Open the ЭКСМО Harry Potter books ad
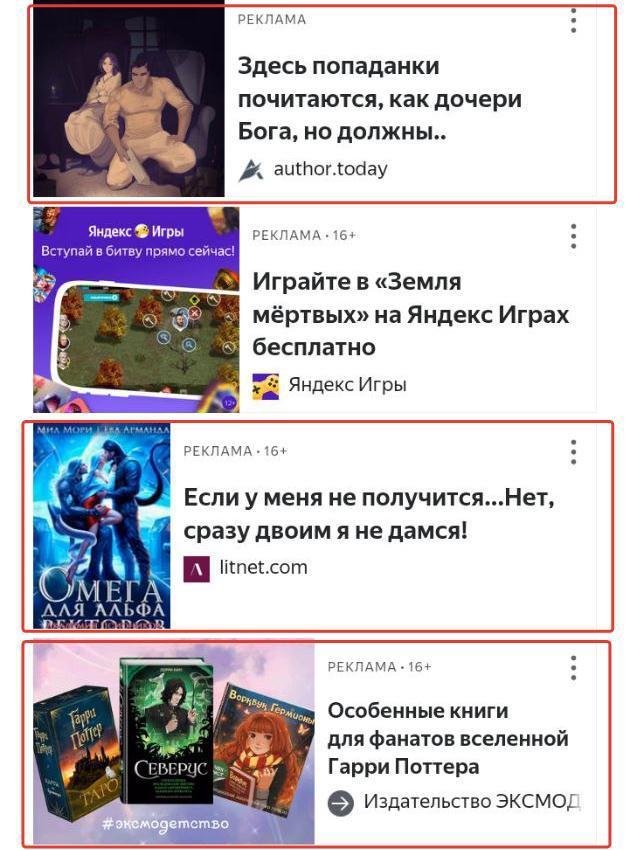 coord(448,738)
